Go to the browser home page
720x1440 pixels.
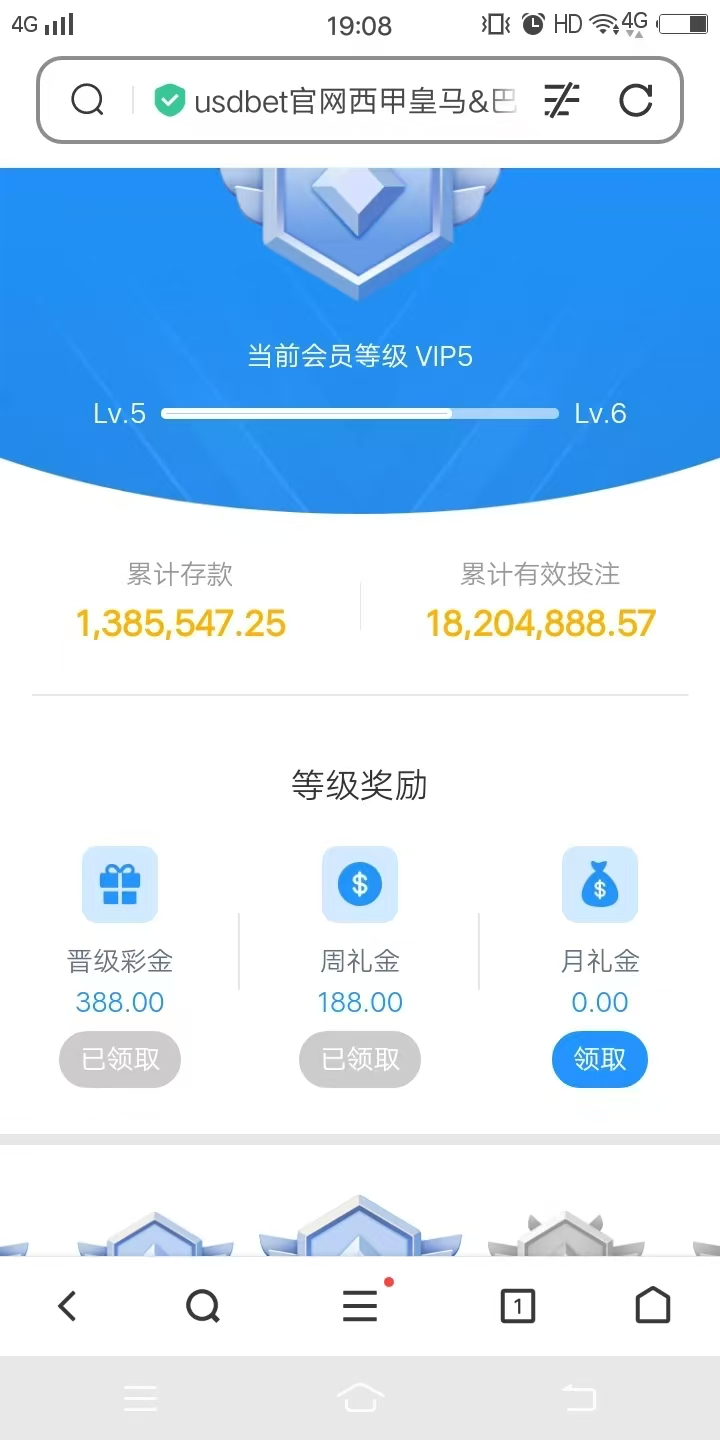tap(653, 1306)
